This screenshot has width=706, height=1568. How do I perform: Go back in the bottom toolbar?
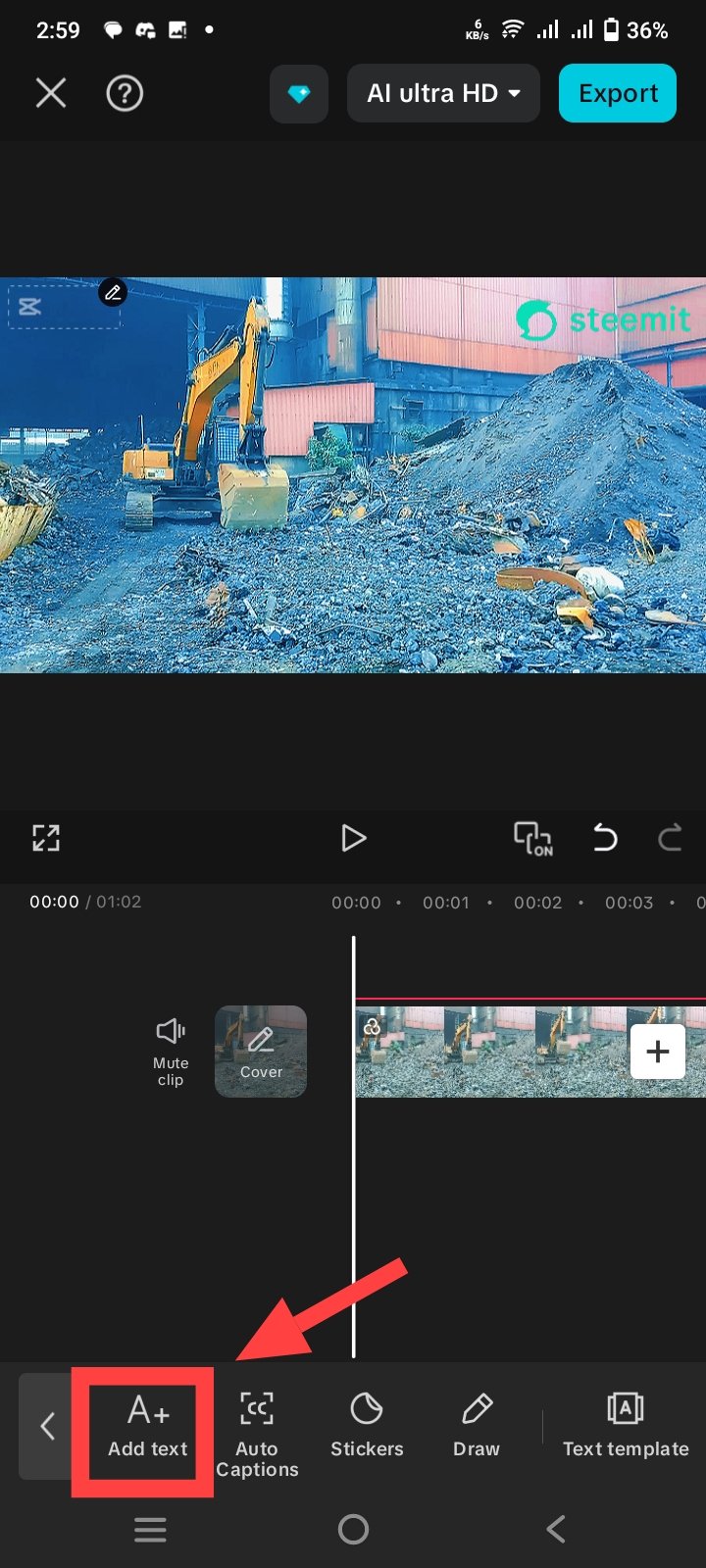pos(46,1426)
